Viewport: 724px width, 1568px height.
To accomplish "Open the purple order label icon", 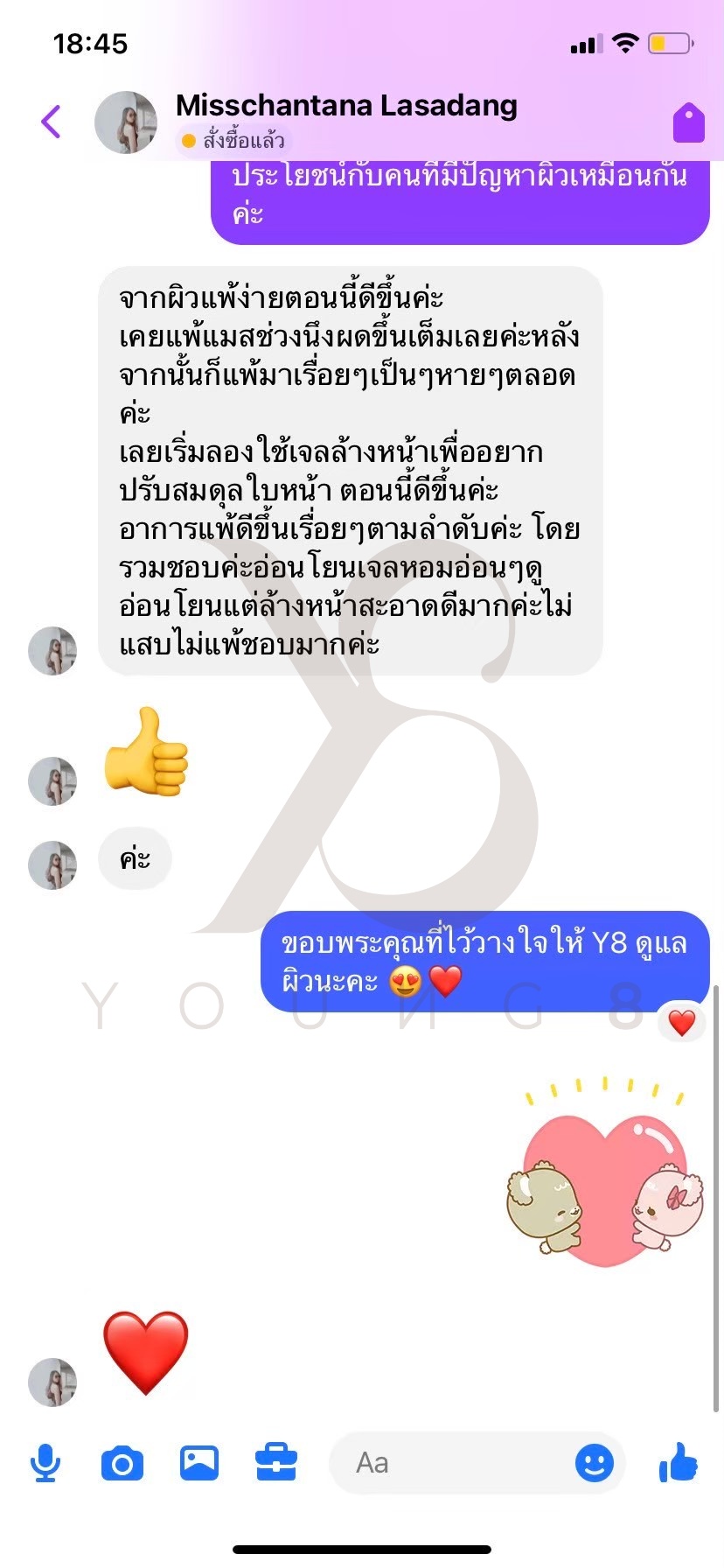I will tap(688, 122).
